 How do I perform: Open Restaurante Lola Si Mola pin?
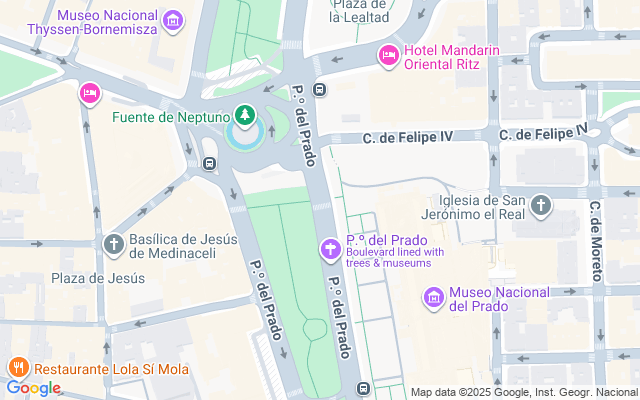[16, 368]
